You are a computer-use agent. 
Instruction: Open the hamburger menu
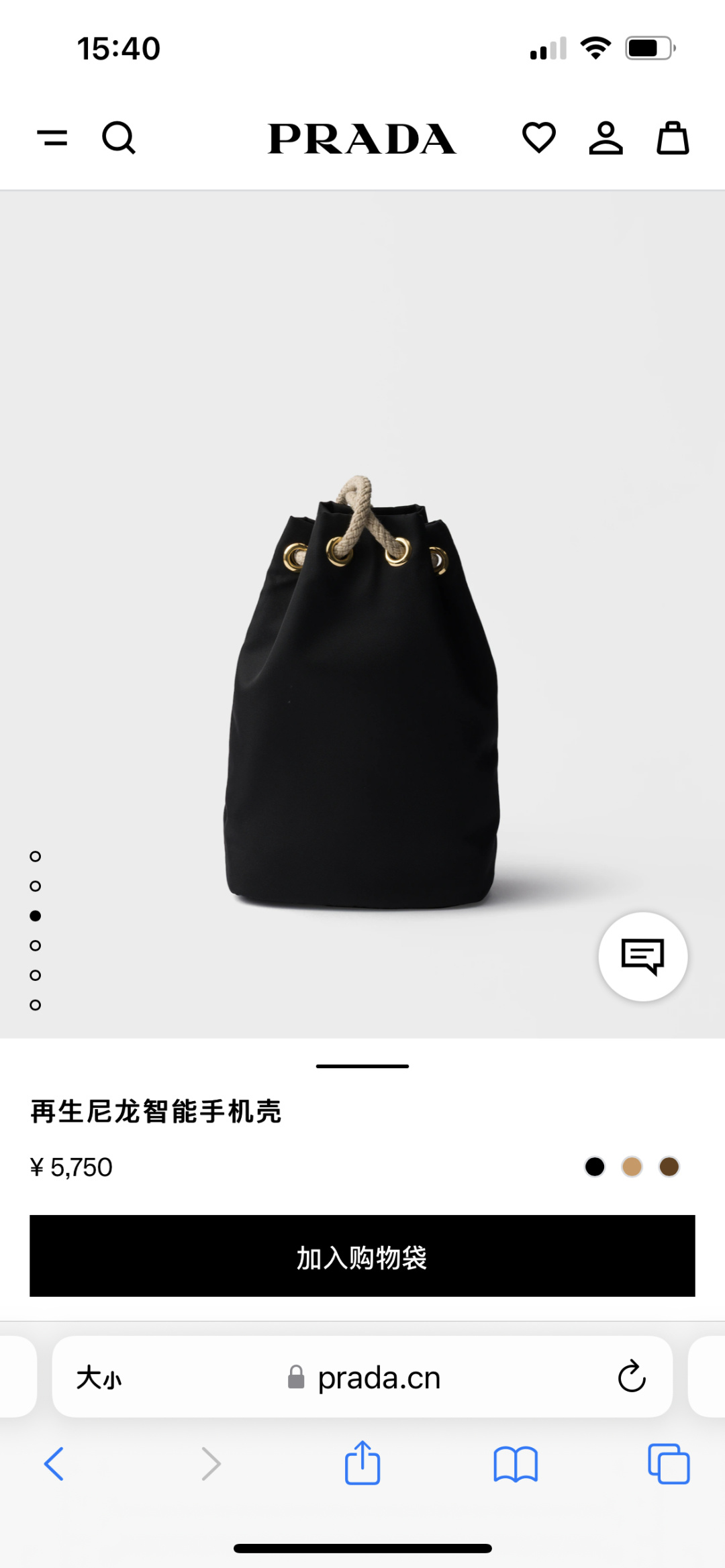(52, 138)
